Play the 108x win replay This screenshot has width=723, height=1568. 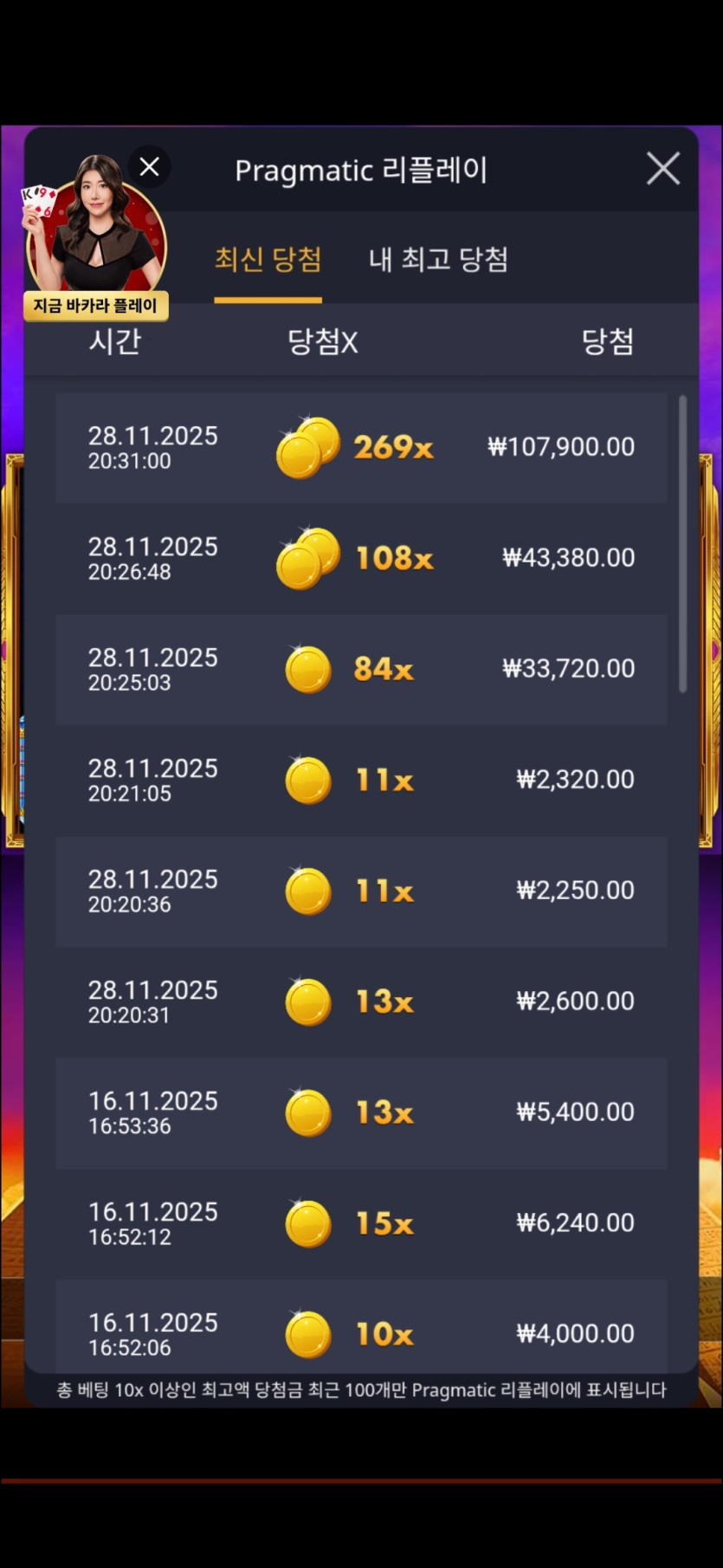(x=361, y=559)
